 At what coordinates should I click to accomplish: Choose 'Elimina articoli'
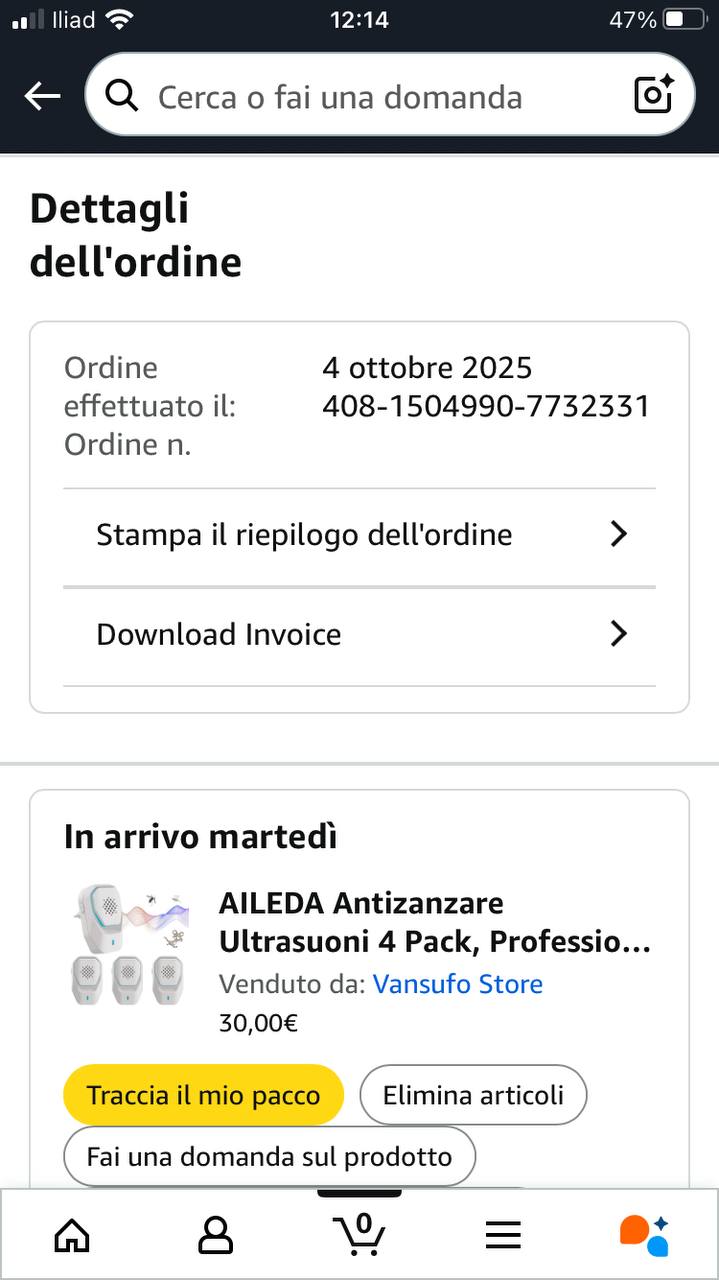[x=473, y=1095]
